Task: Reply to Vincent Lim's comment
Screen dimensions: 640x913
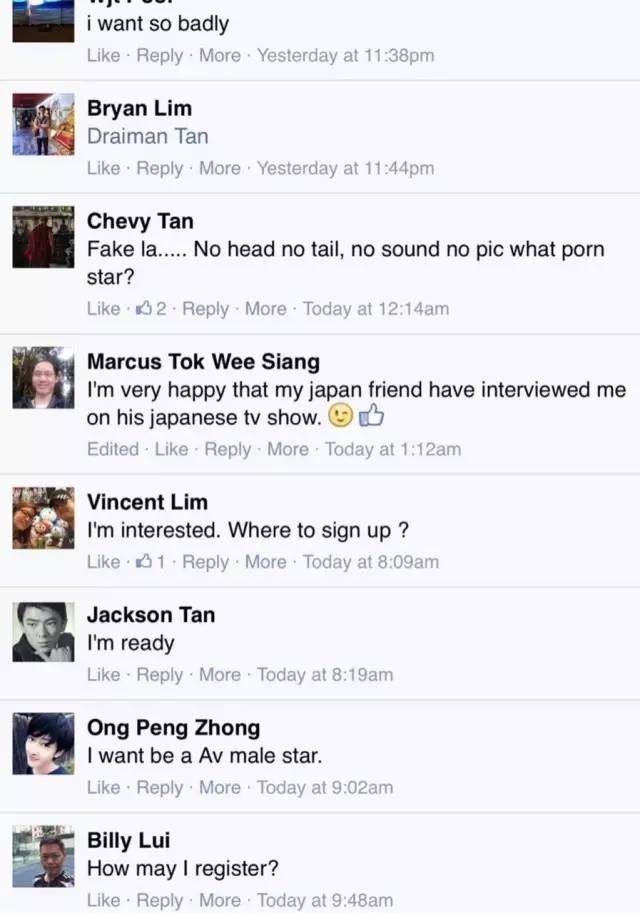Action: [205, 562]
